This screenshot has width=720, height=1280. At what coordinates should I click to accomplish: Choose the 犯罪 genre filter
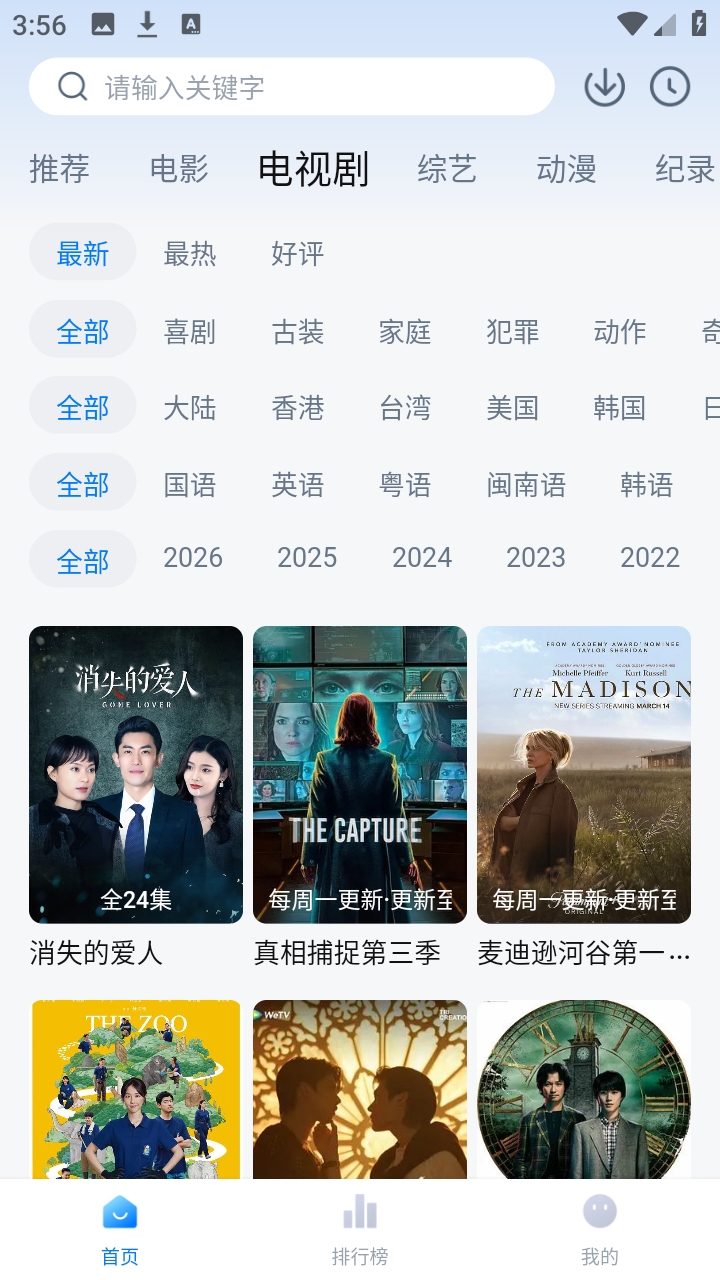tap(513, 331)
